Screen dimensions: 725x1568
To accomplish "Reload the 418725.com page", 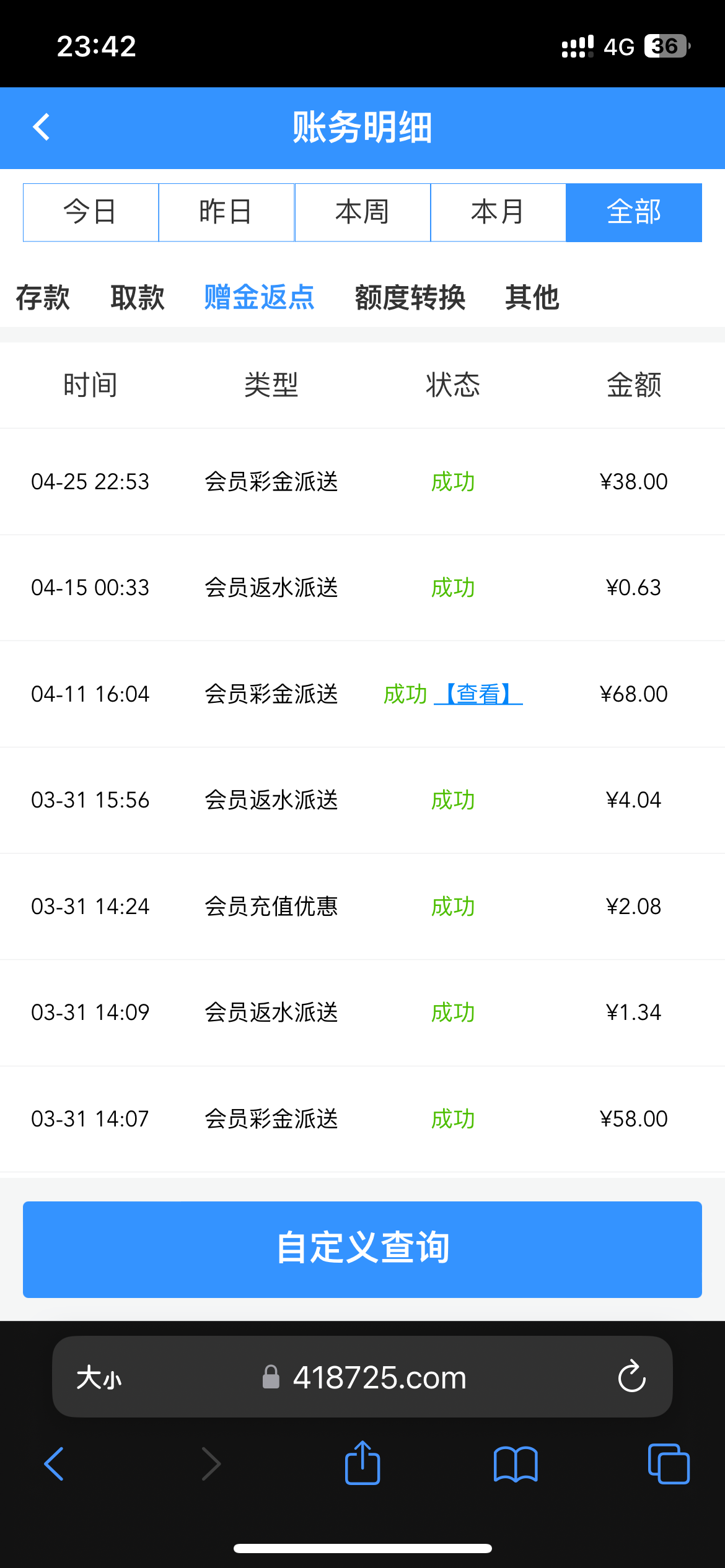I will [631, 1377].
